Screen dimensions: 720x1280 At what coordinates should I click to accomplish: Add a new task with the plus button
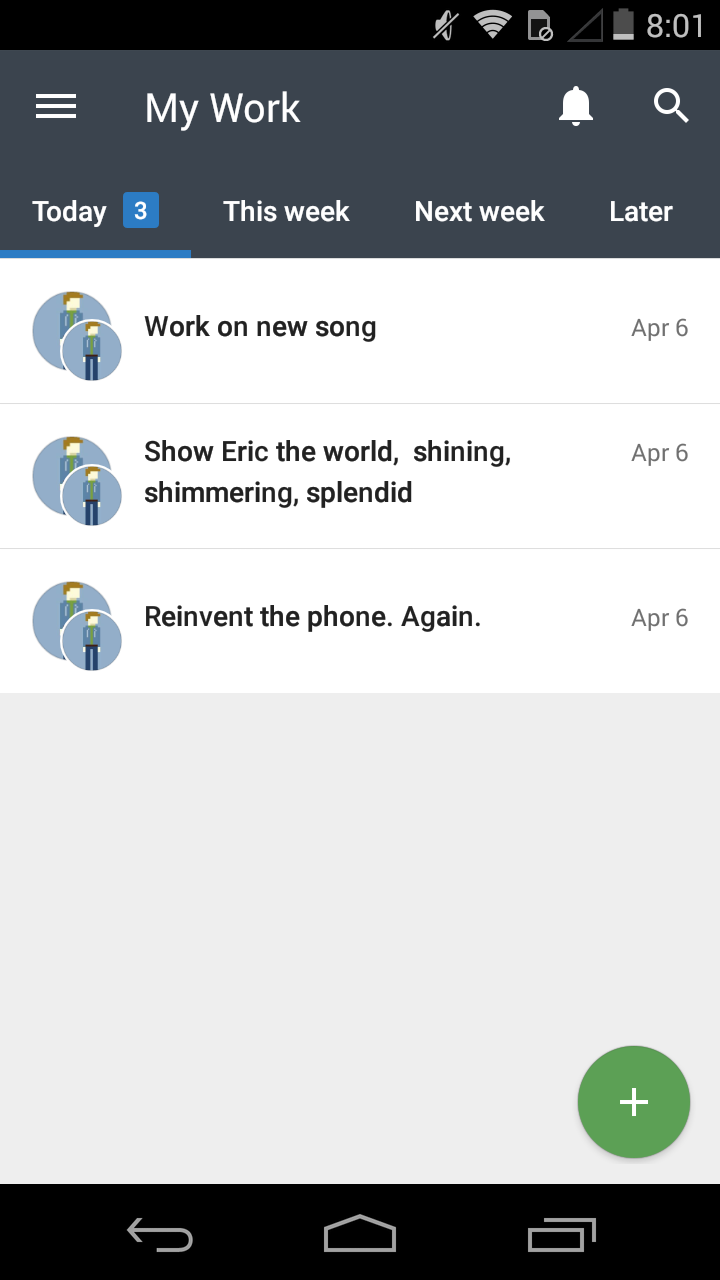634,1102
